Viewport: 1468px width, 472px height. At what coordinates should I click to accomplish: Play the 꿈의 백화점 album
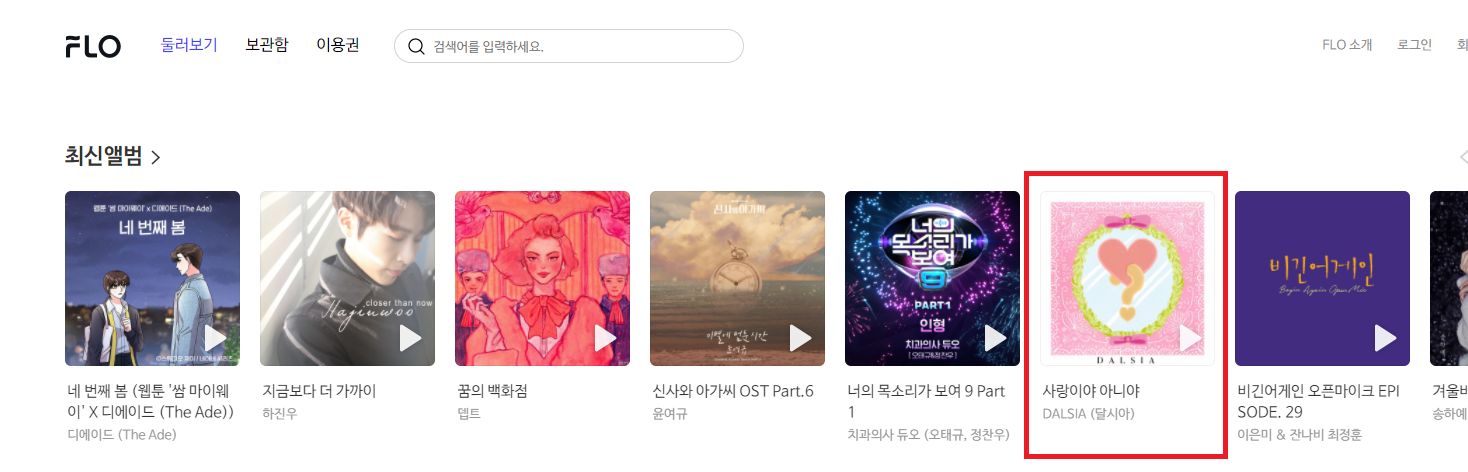tap(606, 338)
